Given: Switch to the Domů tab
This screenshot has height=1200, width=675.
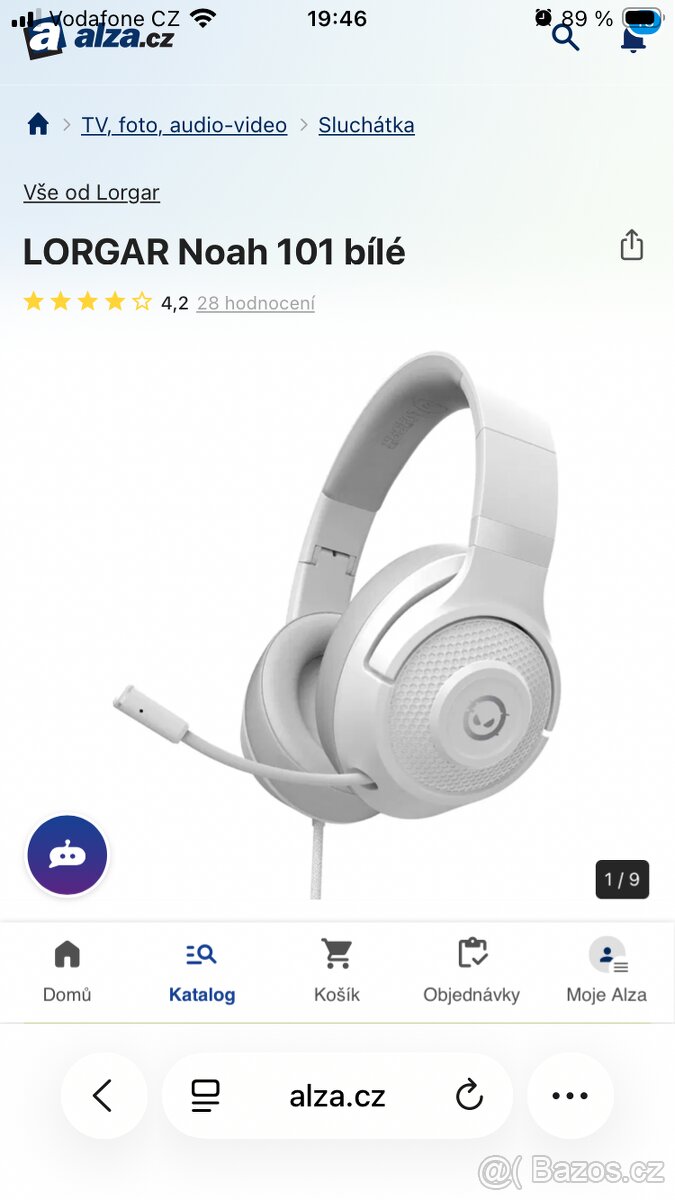Looking at the screenshot, I should [67, 970].
